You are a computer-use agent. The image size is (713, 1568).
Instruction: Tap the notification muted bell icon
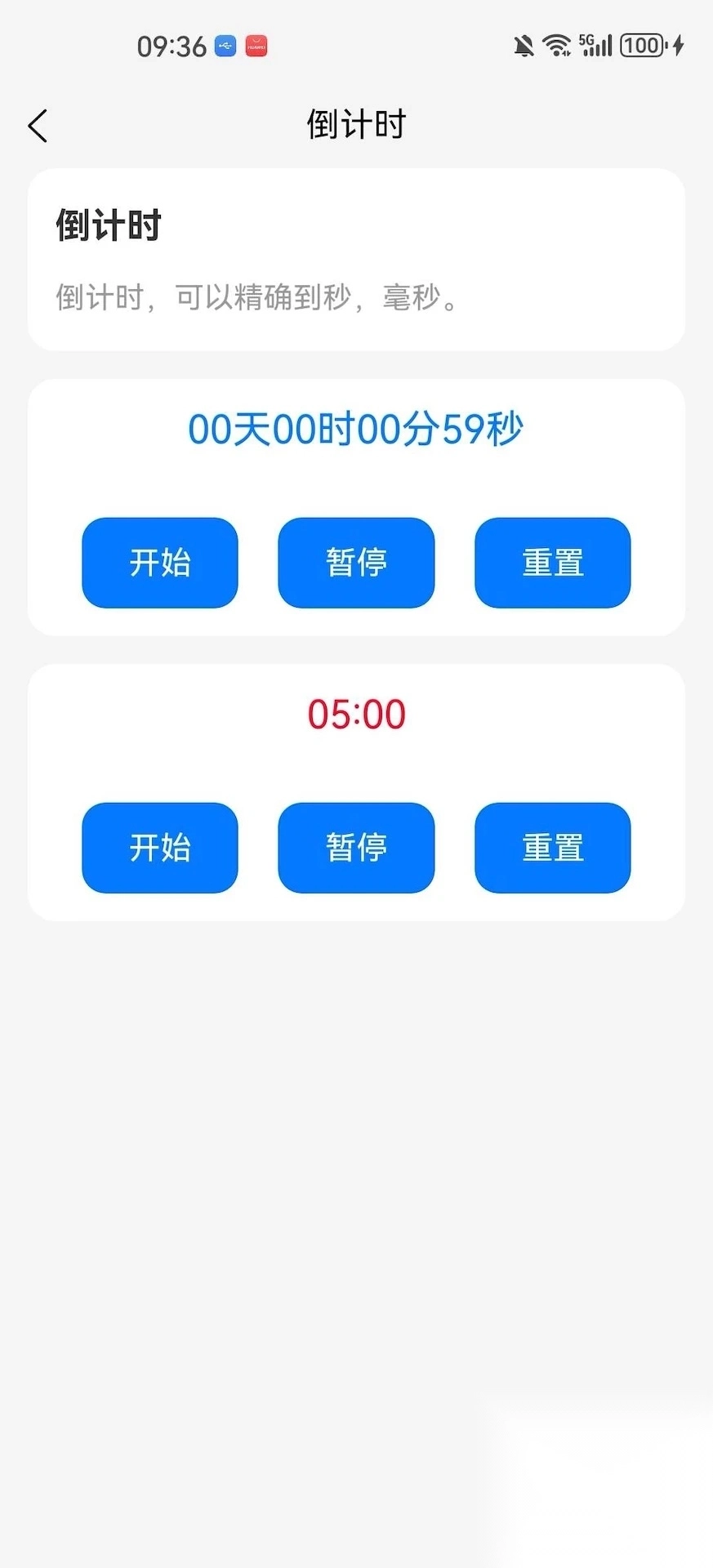(x=523, y=45)
